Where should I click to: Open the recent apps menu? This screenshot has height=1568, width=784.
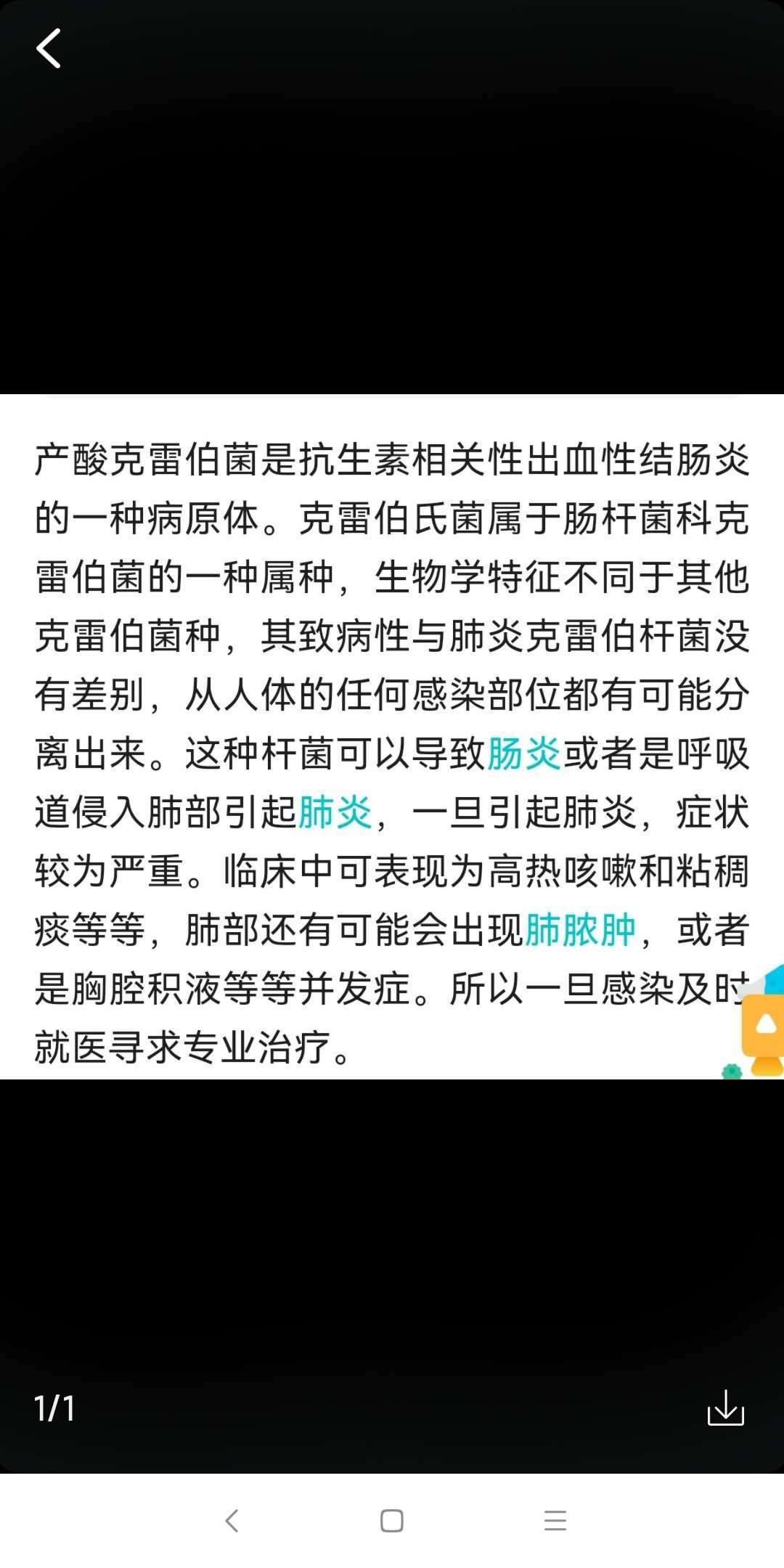(555, 1520)
